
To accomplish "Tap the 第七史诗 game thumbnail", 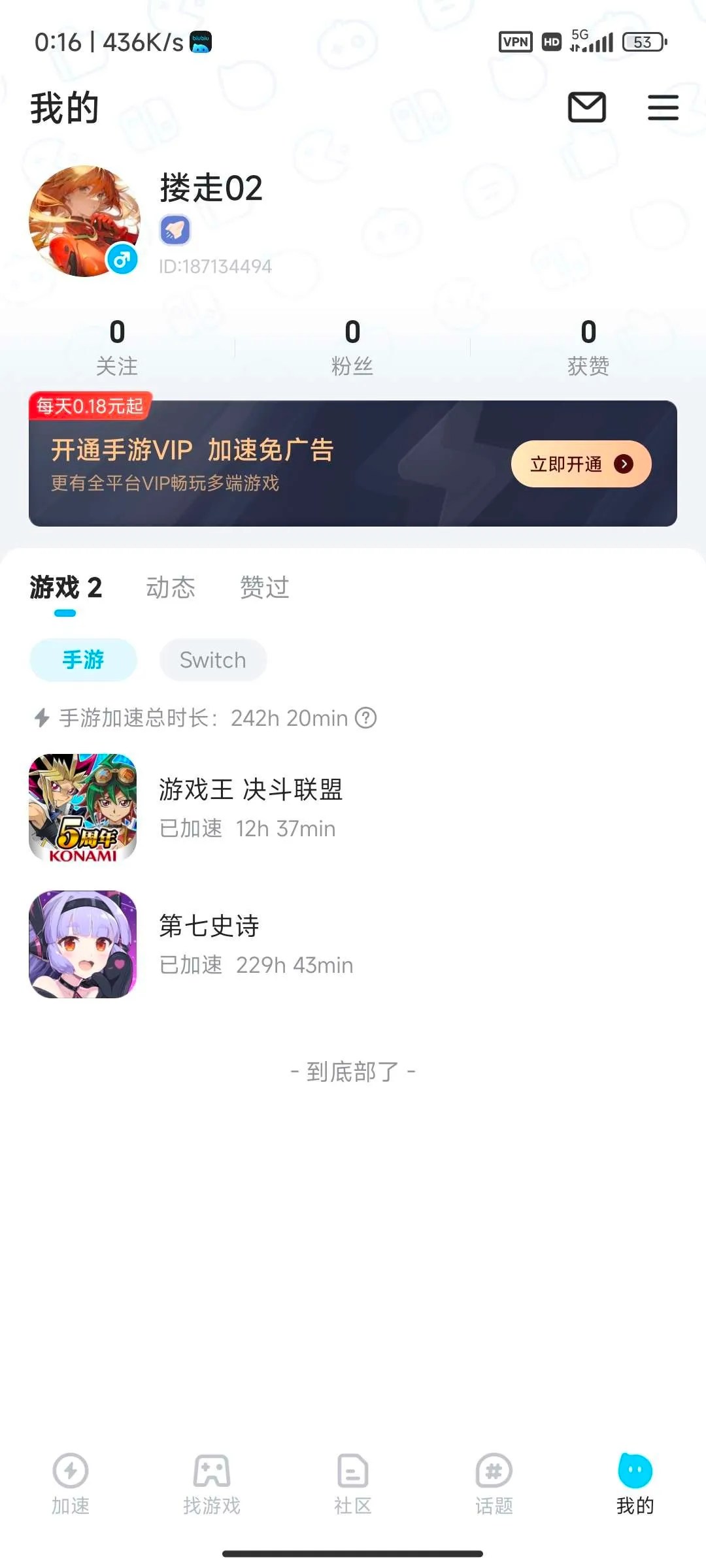I will click(83, 945).
